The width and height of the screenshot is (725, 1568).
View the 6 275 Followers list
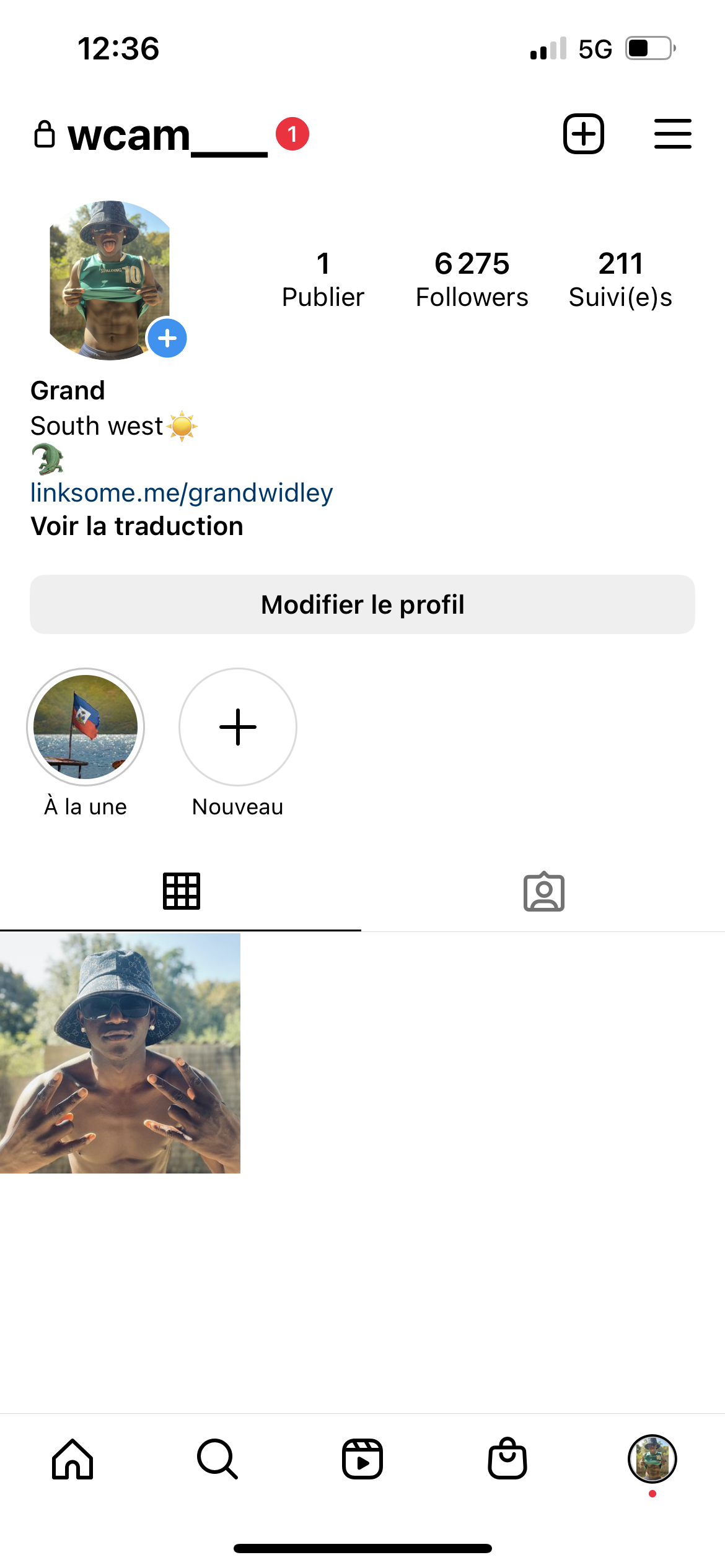tap(472, 279)
